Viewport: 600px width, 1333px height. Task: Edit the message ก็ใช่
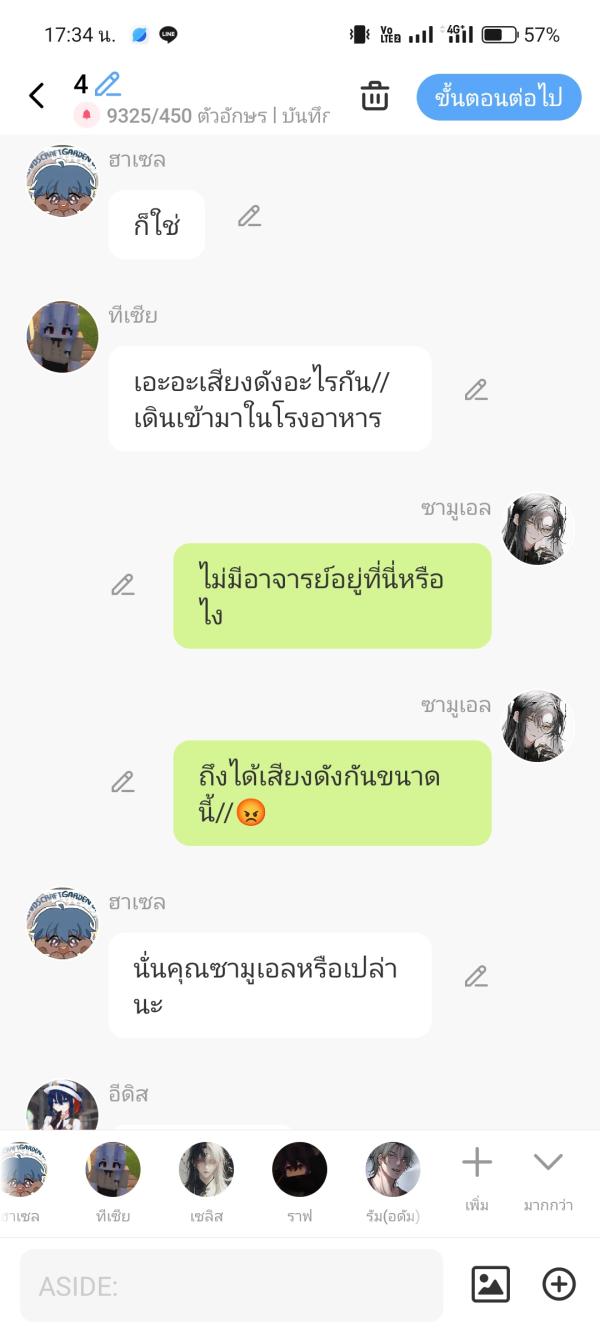249,216
